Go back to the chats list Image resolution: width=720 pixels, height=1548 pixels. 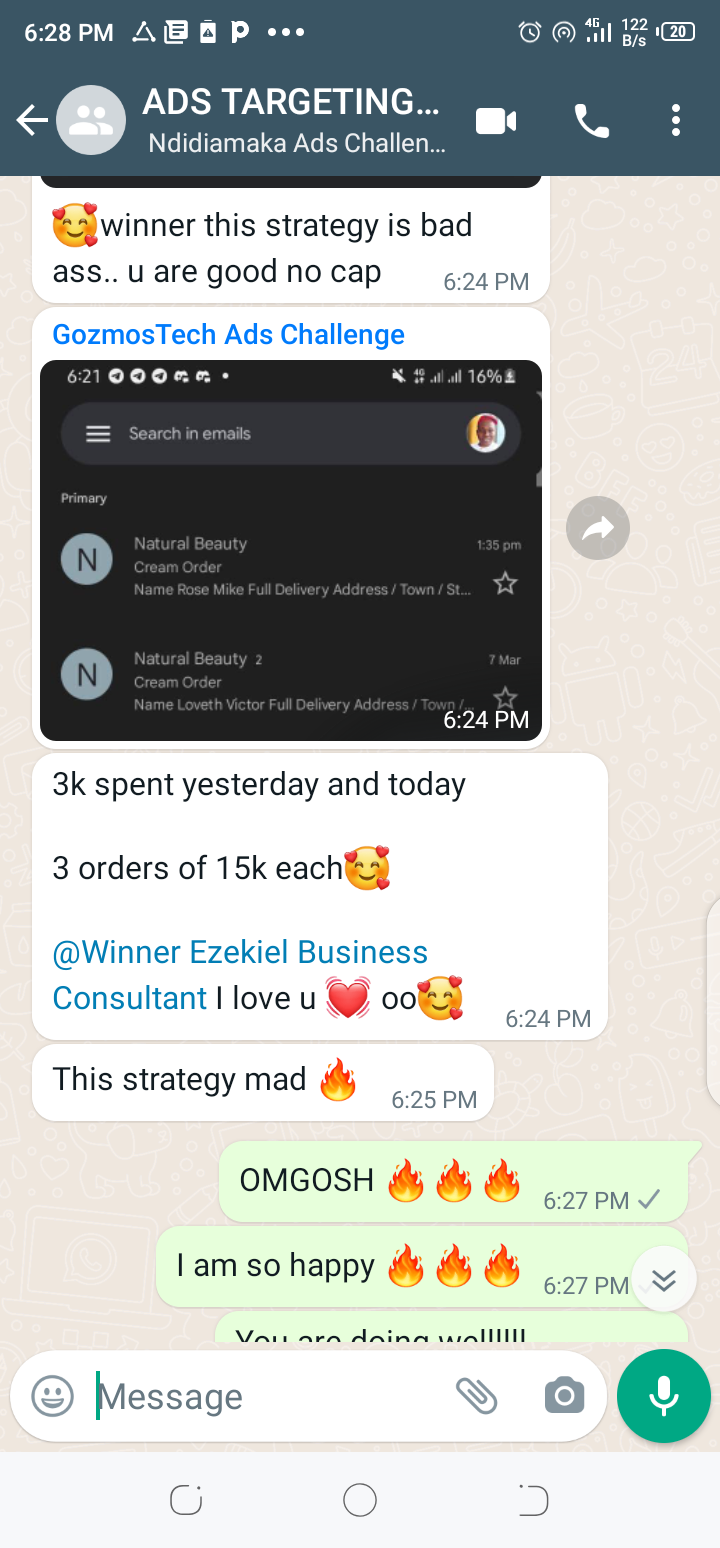point(32,121)
